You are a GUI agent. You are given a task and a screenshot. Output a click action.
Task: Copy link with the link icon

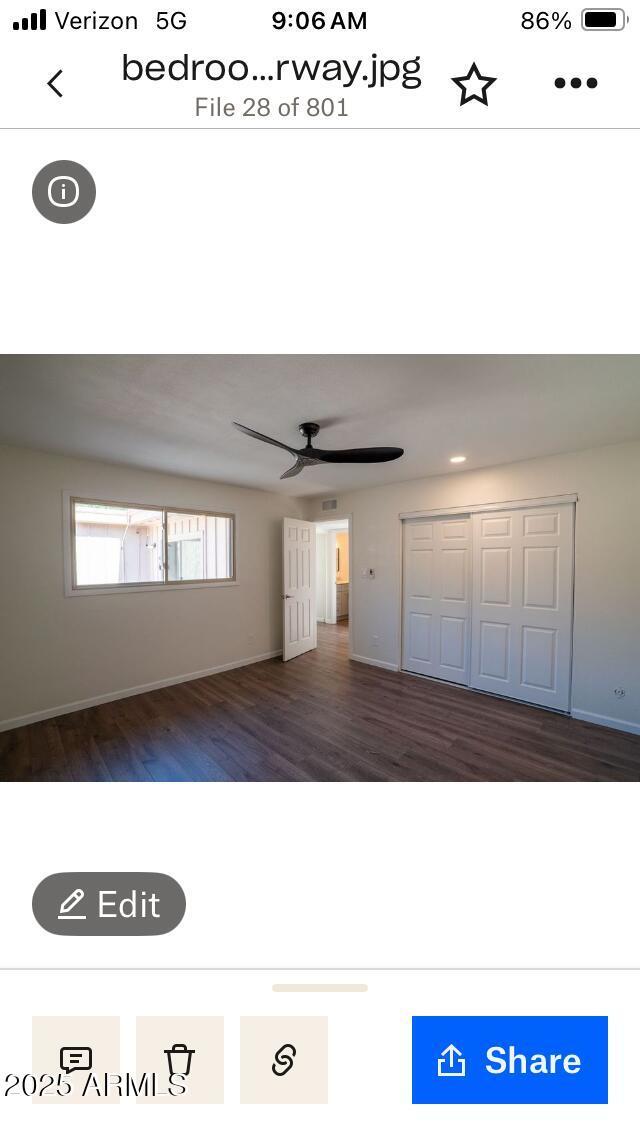tap(283, 1060)
